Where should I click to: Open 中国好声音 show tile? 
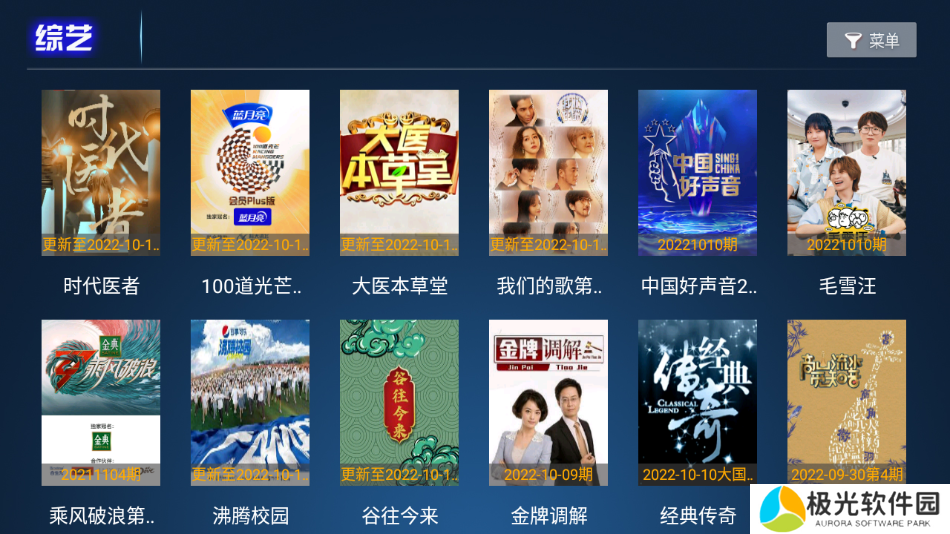(697, 173)
